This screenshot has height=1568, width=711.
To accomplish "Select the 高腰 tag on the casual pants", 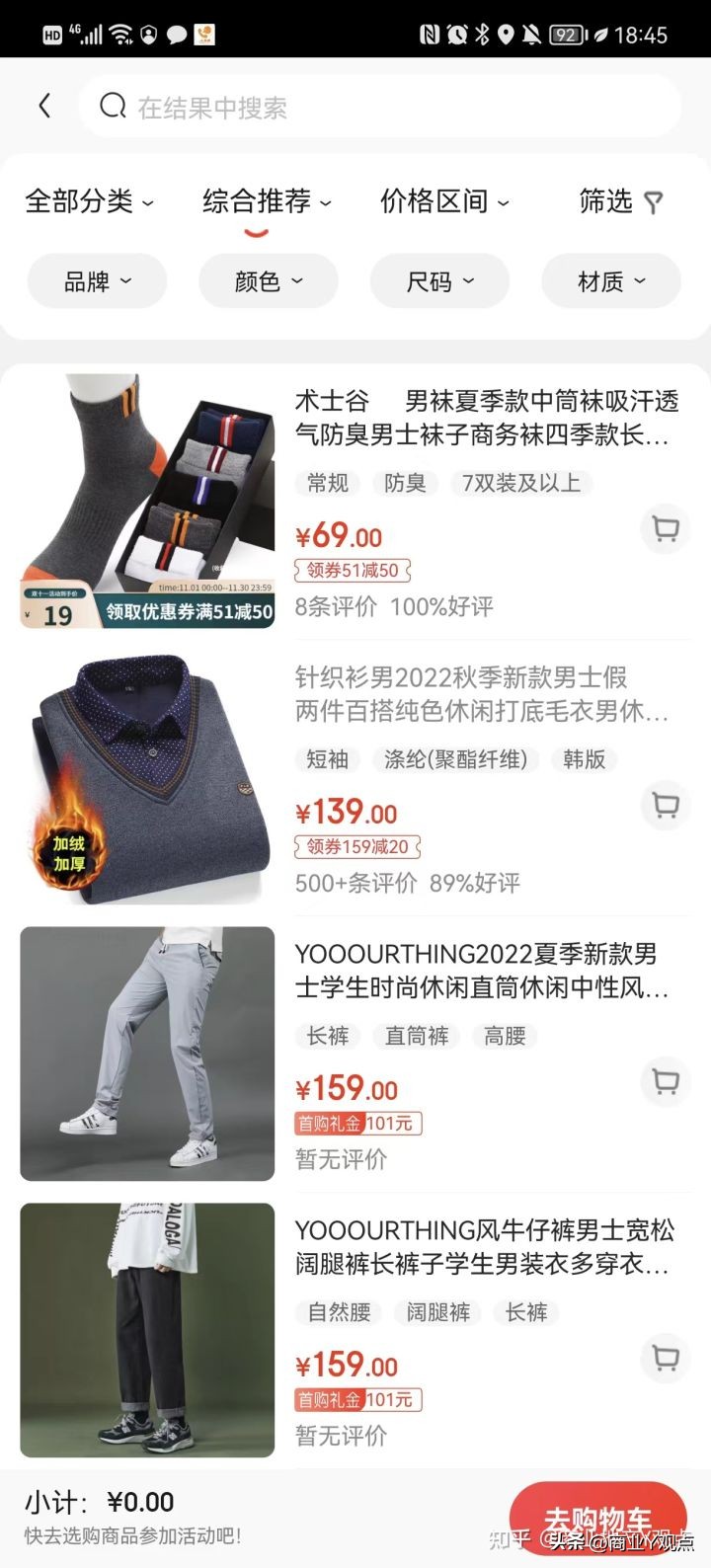I will point(505,1036).
